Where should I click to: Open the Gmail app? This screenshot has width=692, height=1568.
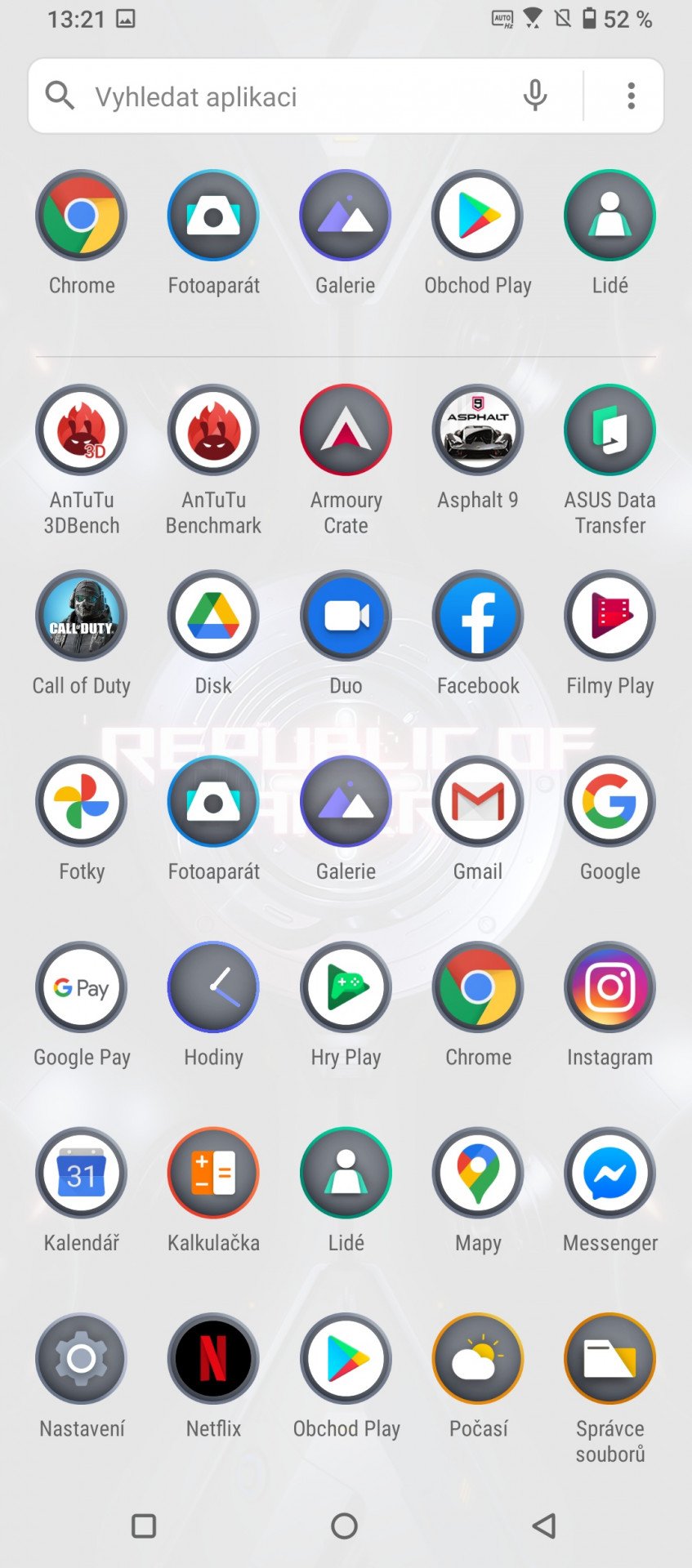click(x=478, y=802)
